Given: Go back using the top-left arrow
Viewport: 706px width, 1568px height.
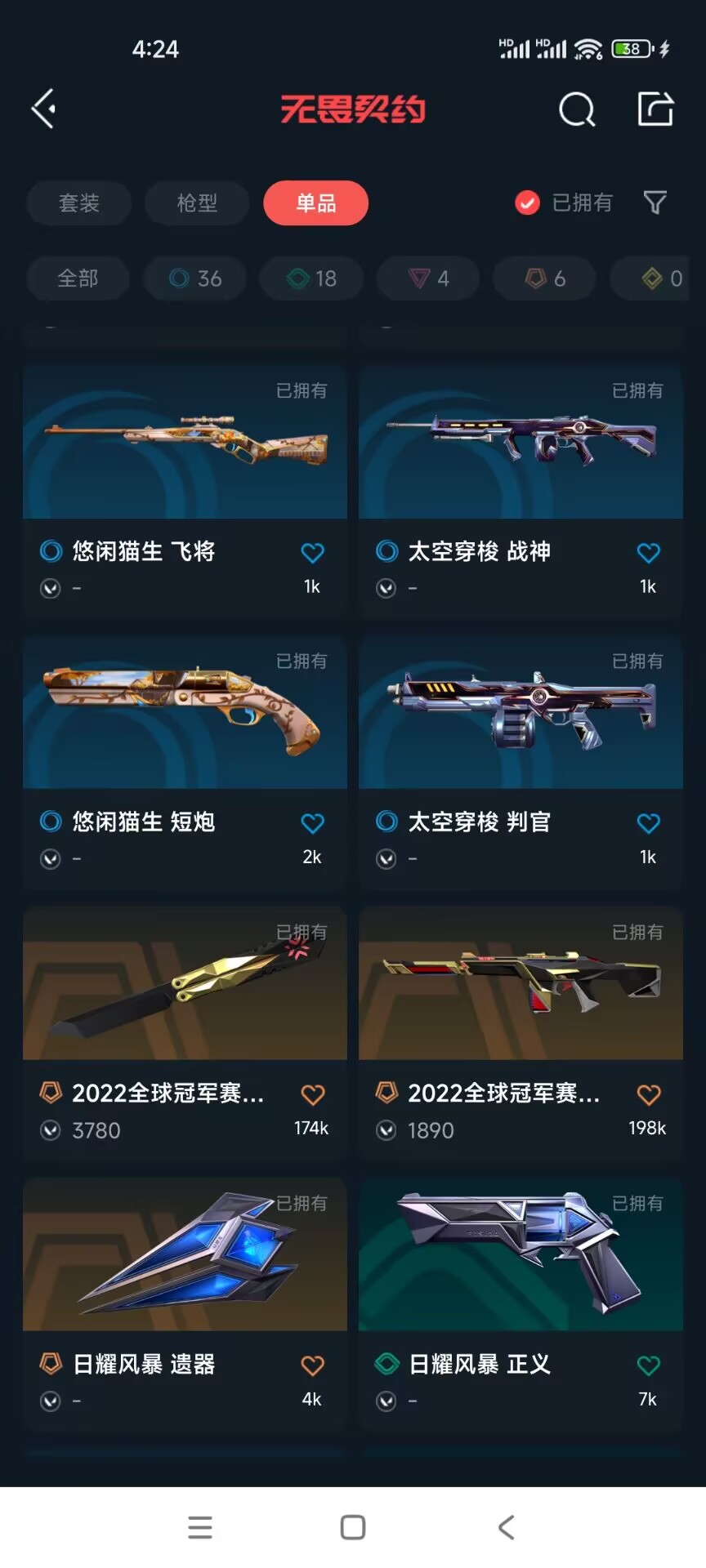Looking at the screenshot, I should click(x=44, y=109).
